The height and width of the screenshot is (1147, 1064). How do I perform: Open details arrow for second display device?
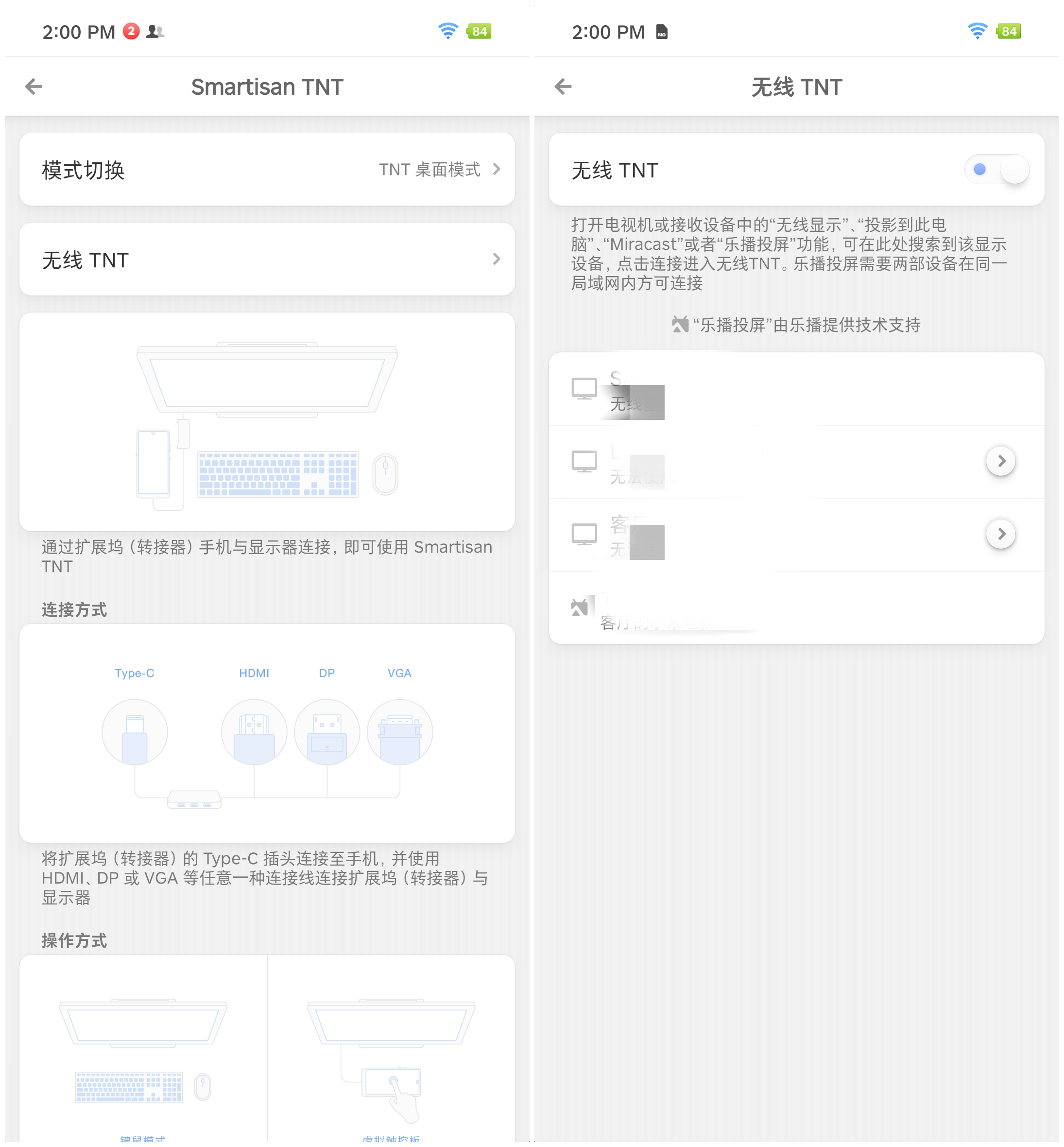point(1001,461)
